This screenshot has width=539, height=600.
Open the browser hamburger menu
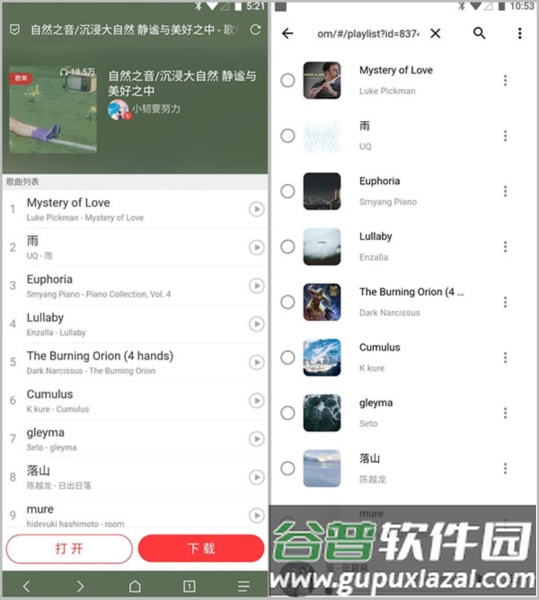click(x=243, y=586)
